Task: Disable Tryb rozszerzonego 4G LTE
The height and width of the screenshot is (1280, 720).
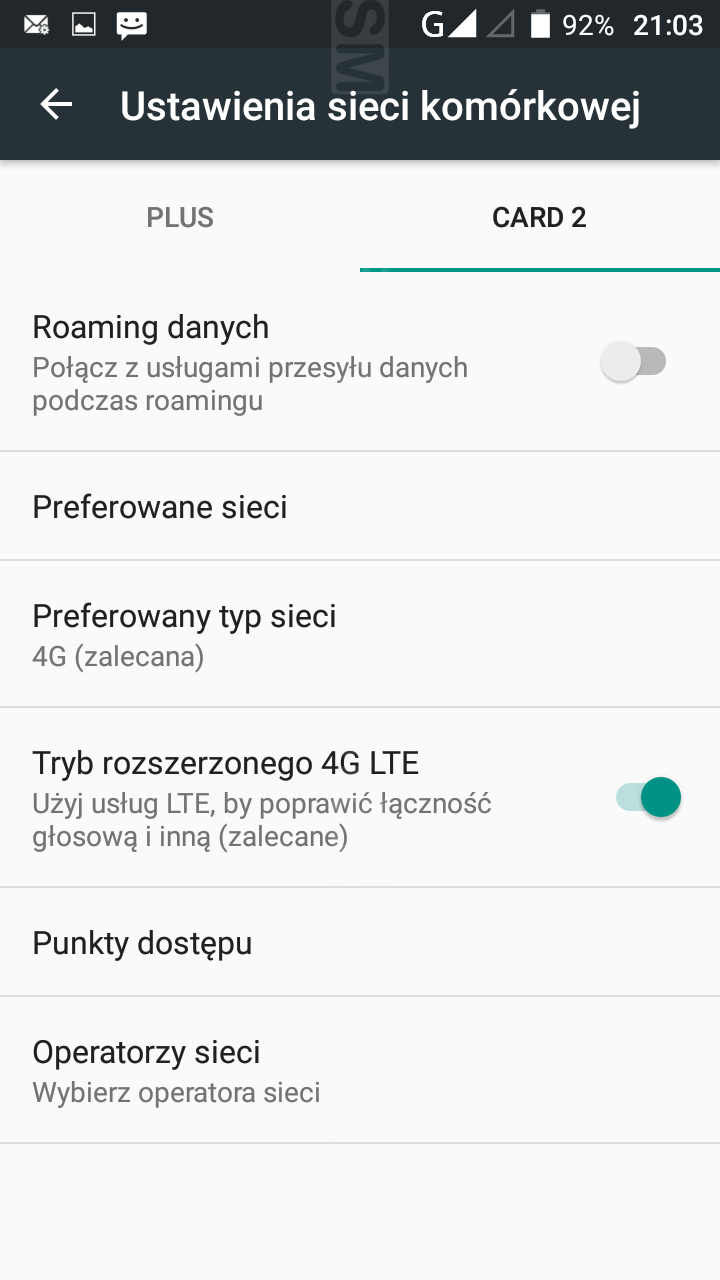Action: [x=649, y=798]
